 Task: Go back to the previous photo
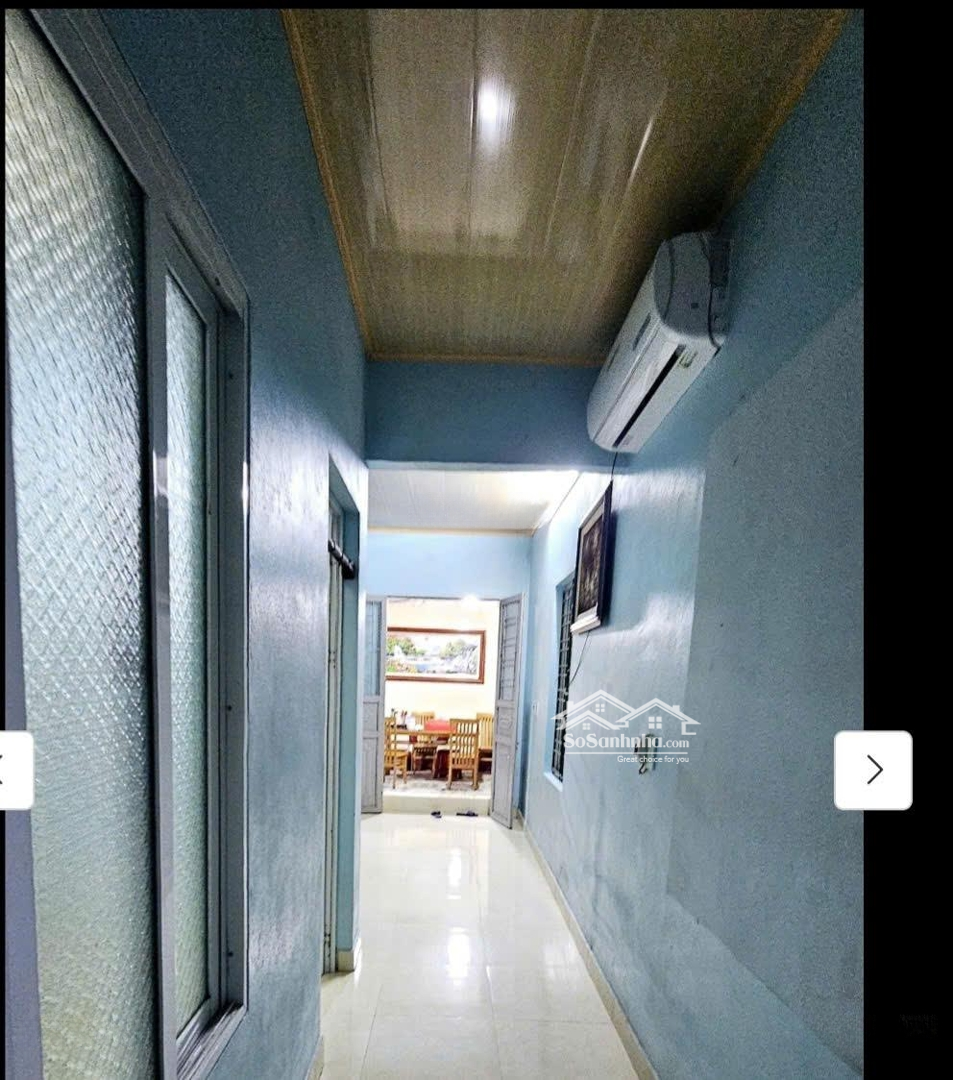[x=14, y=770]
